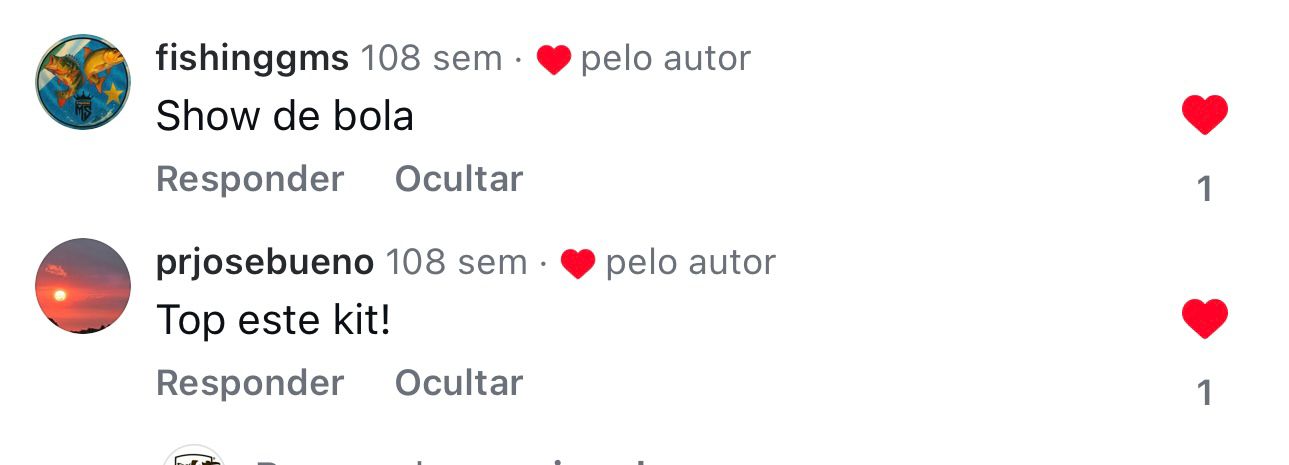Screen dimensions: 1289x465
Task: Unlike the "Show de bola" comment heart
Action: pyautogui.click(x=1204, y=115)
